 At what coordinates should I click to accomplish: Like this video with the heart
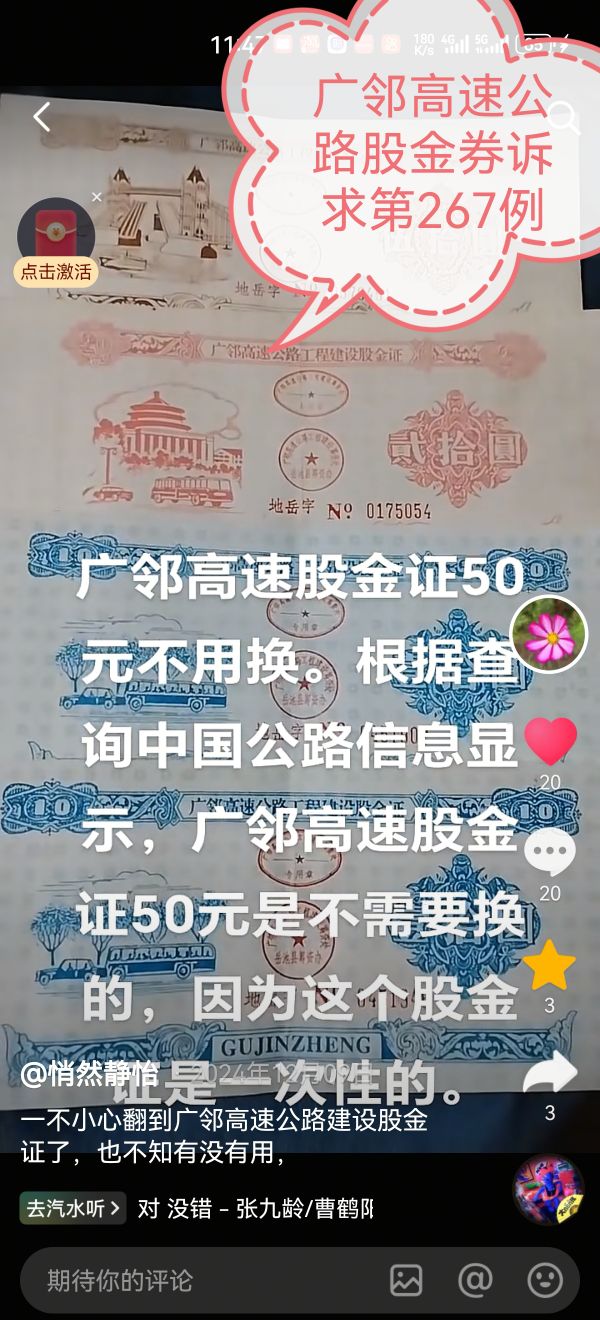(550, 742)
